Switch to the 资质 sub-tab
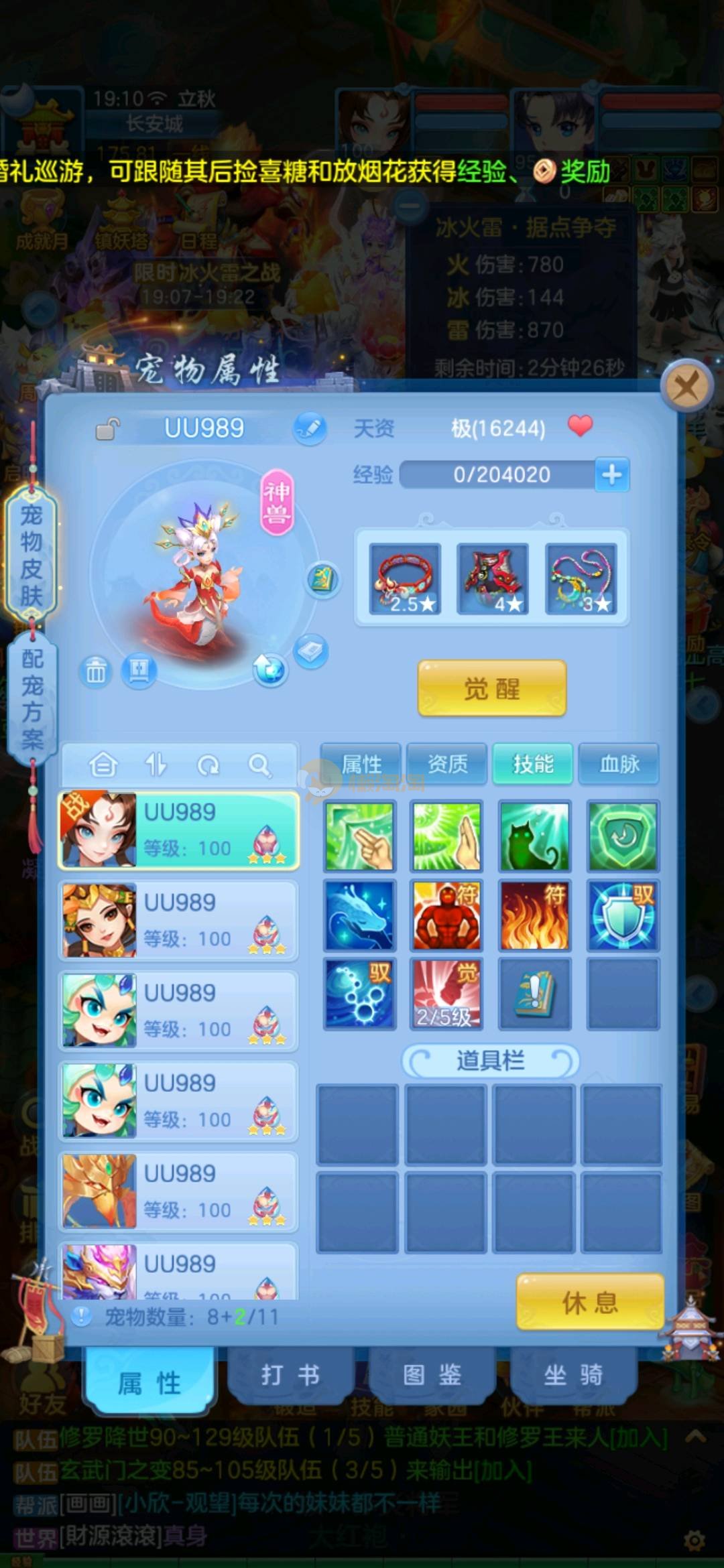 point(447,763)
